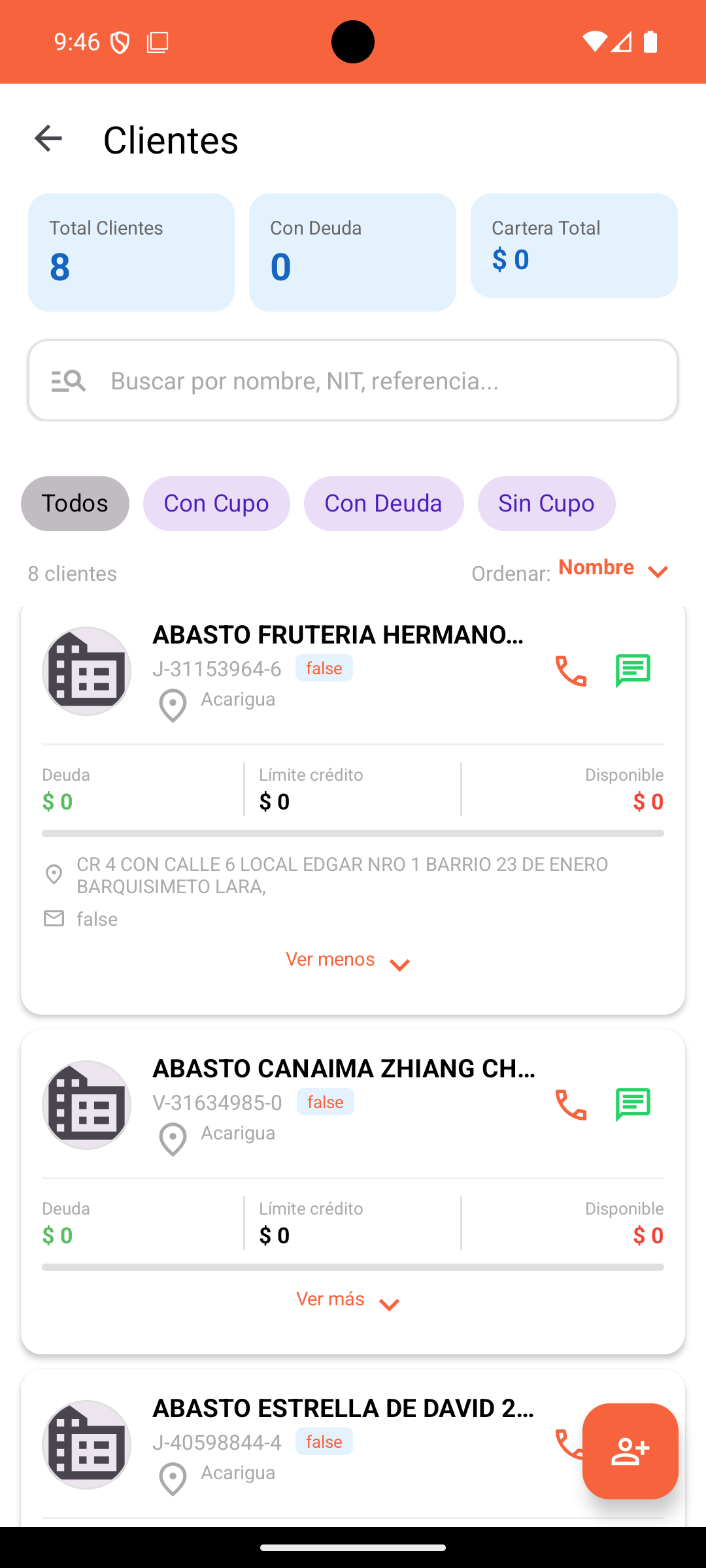Viewport: 706px width, 1568px height.
Task: Switch to the Todos filter tab
Action: click(x=75, y=503)
